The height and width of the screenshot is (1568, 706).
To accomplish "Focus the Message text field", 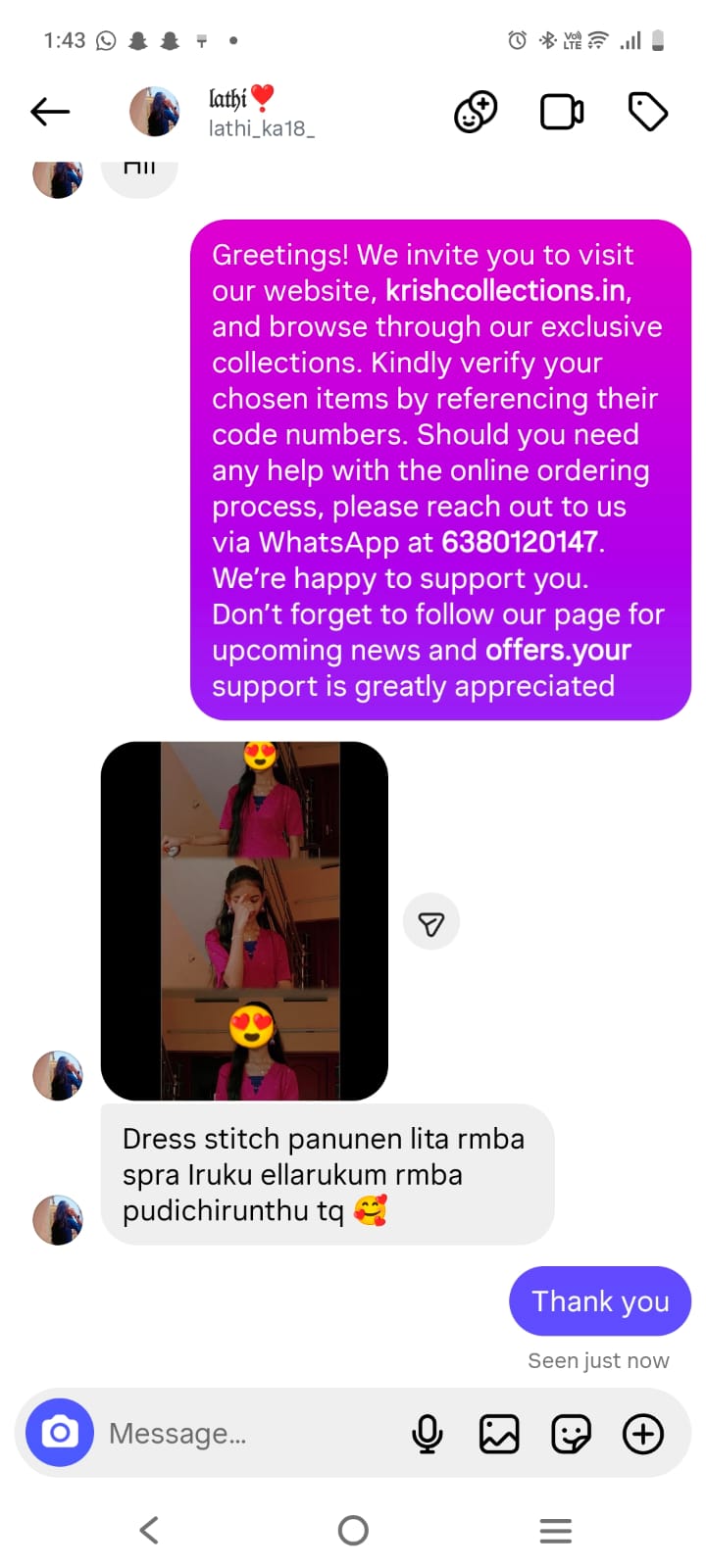I will (245, 1433).
